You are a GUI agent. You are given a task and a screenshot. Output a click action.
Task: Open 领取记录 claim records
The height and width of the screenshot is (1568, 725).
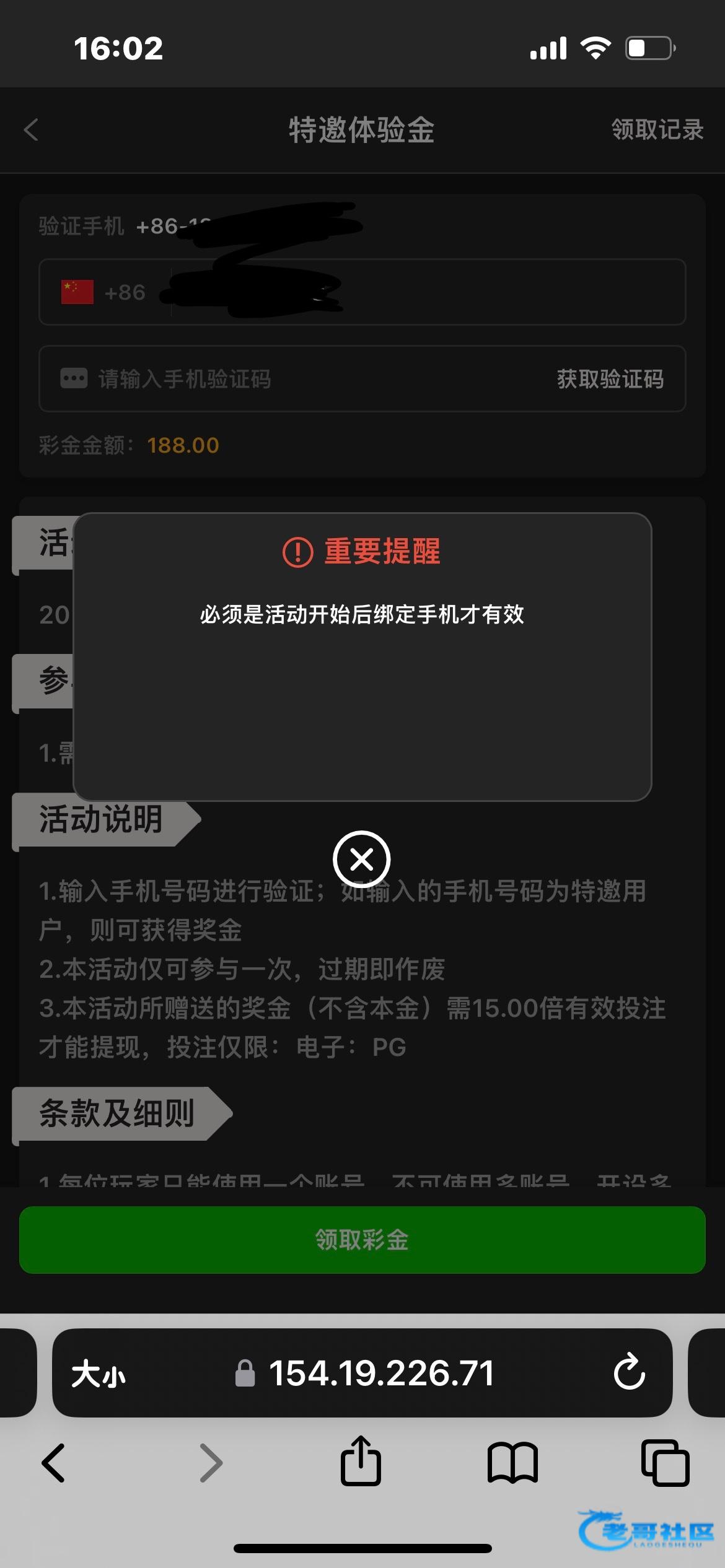click(657, 129)
